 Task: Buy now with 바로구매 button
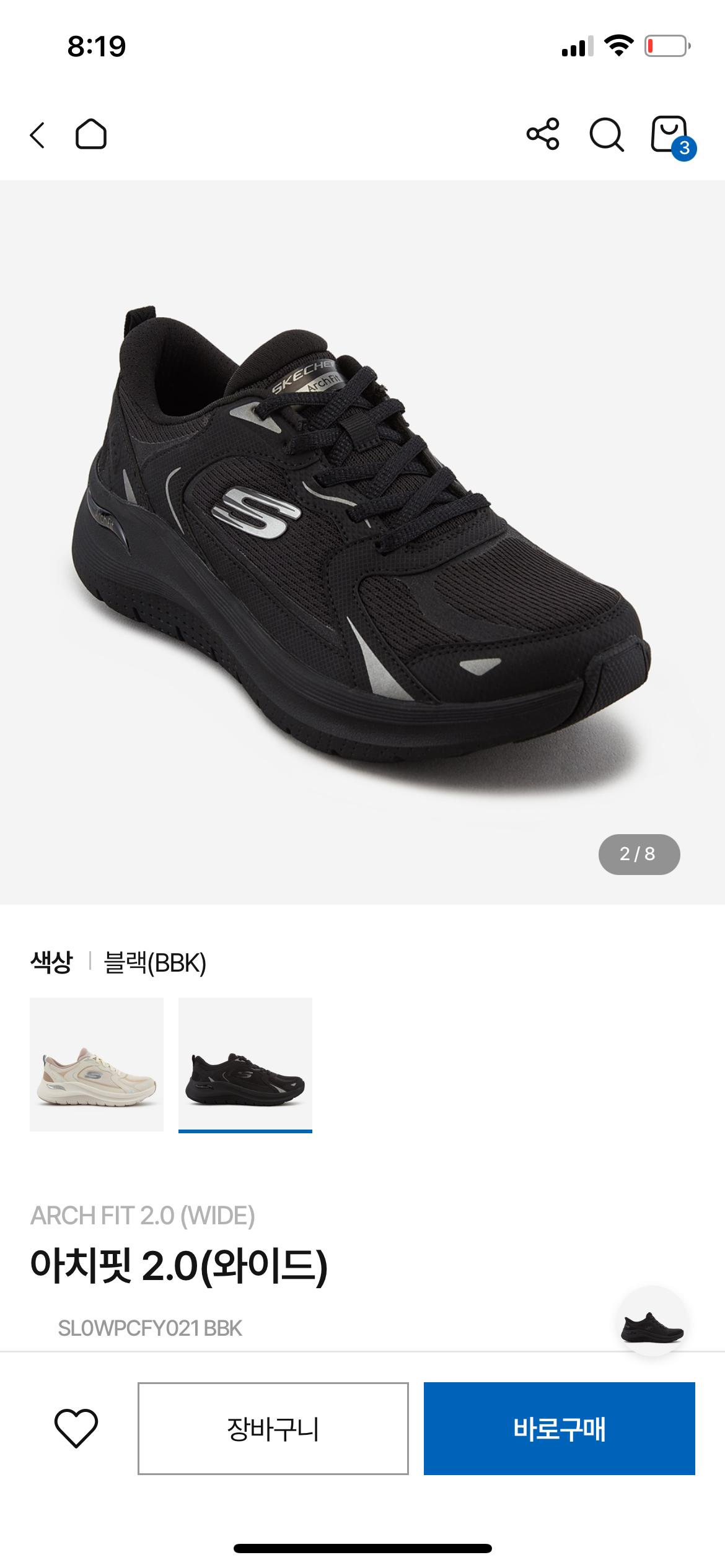click(x=559, y=1428)
